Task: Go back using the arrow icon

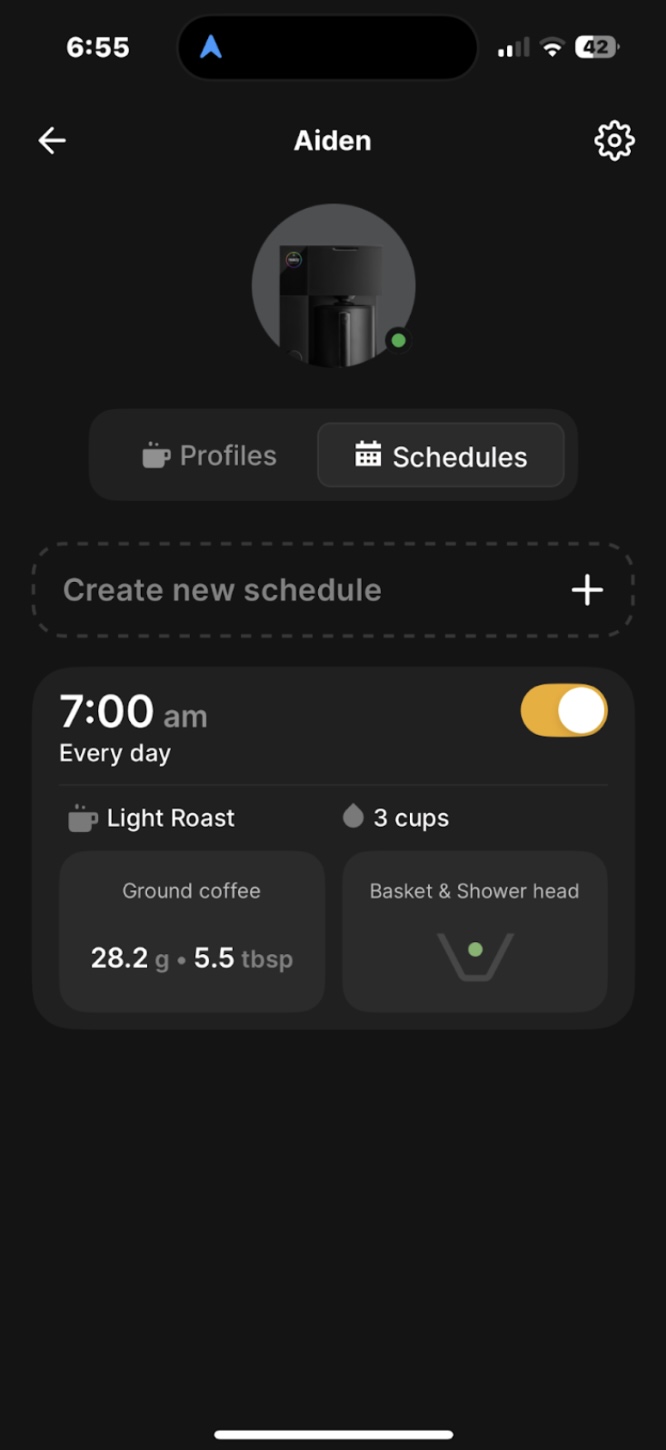Action: (x=52, y=141)
